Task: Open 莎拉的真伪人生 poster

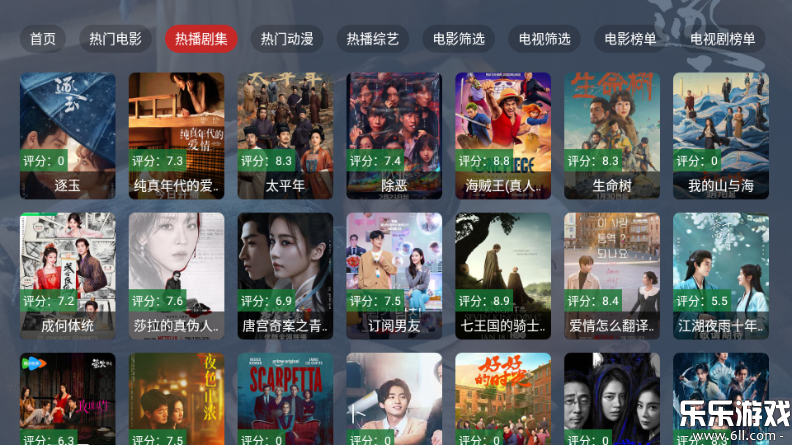Action: (x=176, y=275)
